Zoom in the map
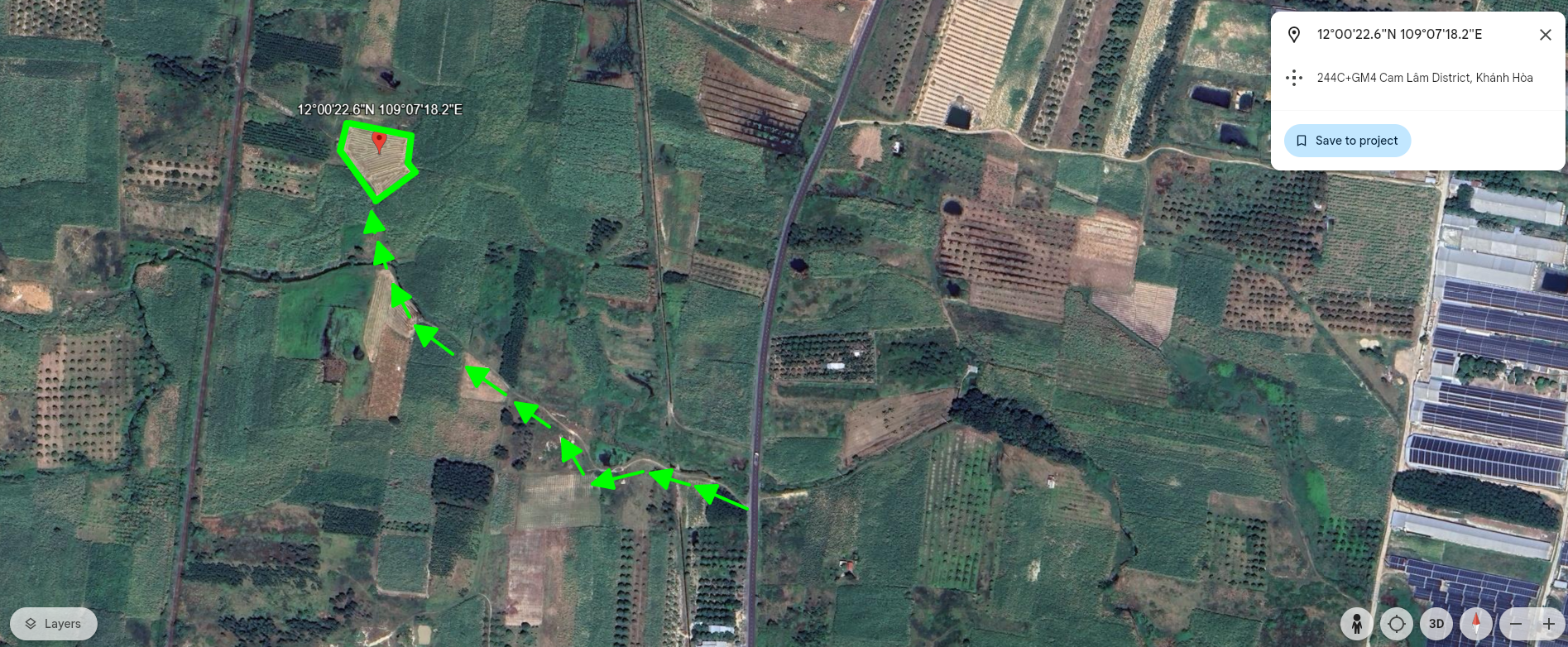This screenshot has width=1568, height=647. tap(1548, 624)
